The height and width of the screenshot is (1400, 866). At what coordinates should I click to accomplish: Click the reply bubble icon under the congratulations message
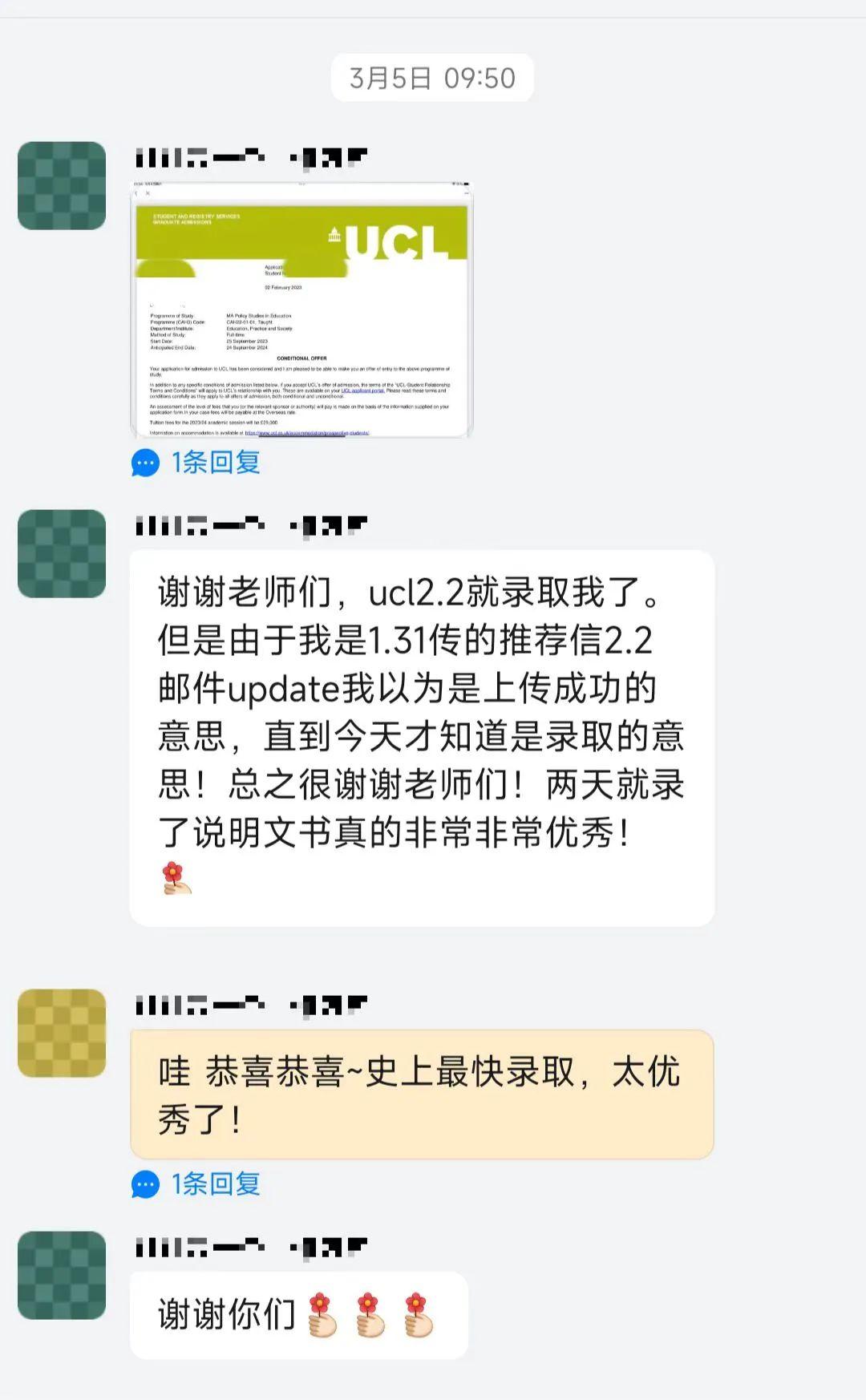click(144, 1184)
